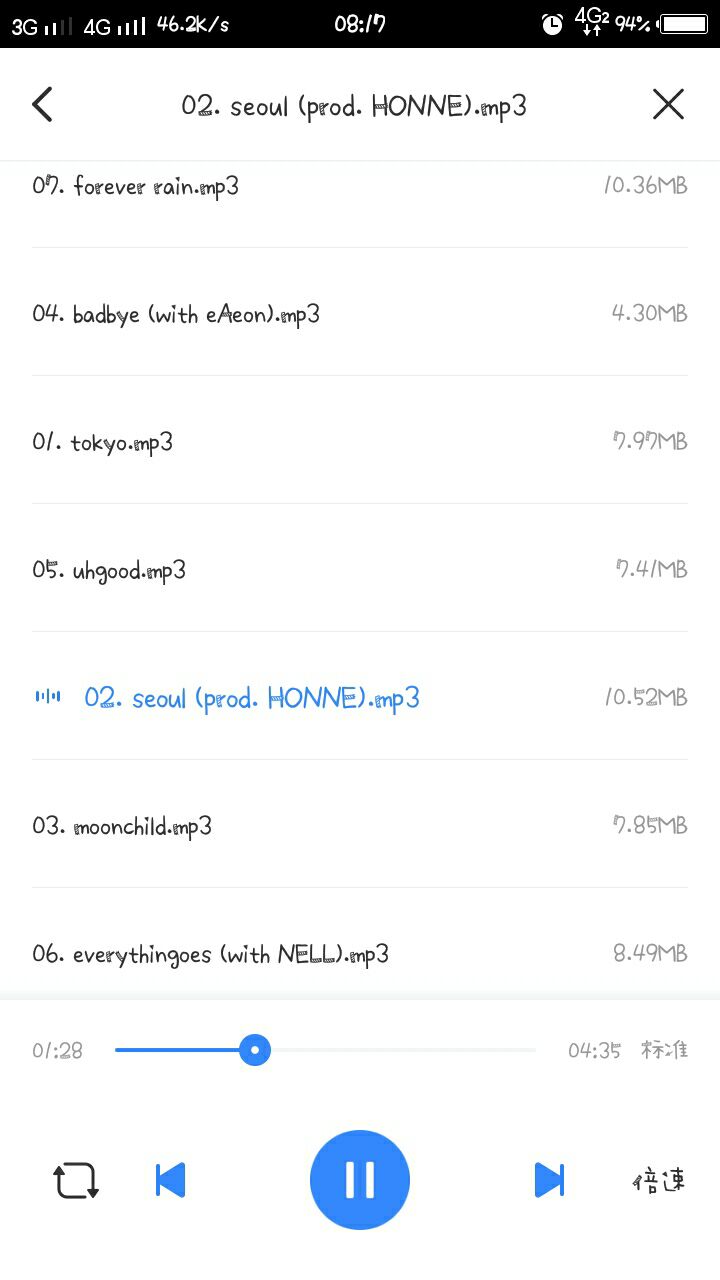Viewport: 720px width, 1280px height.
Task: Pause the current song
Action: (x=360, y=1180)
